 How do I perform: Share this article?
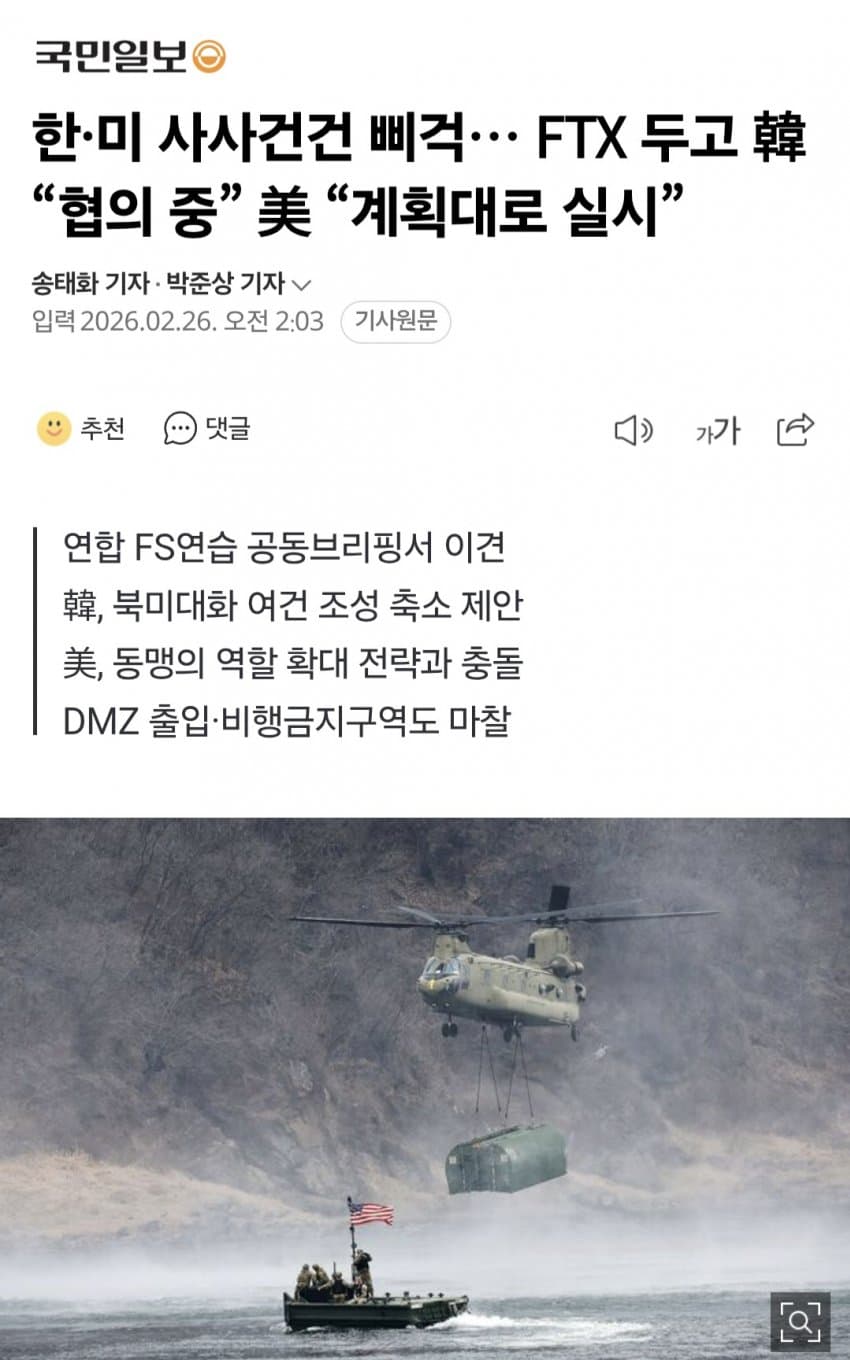796,430
